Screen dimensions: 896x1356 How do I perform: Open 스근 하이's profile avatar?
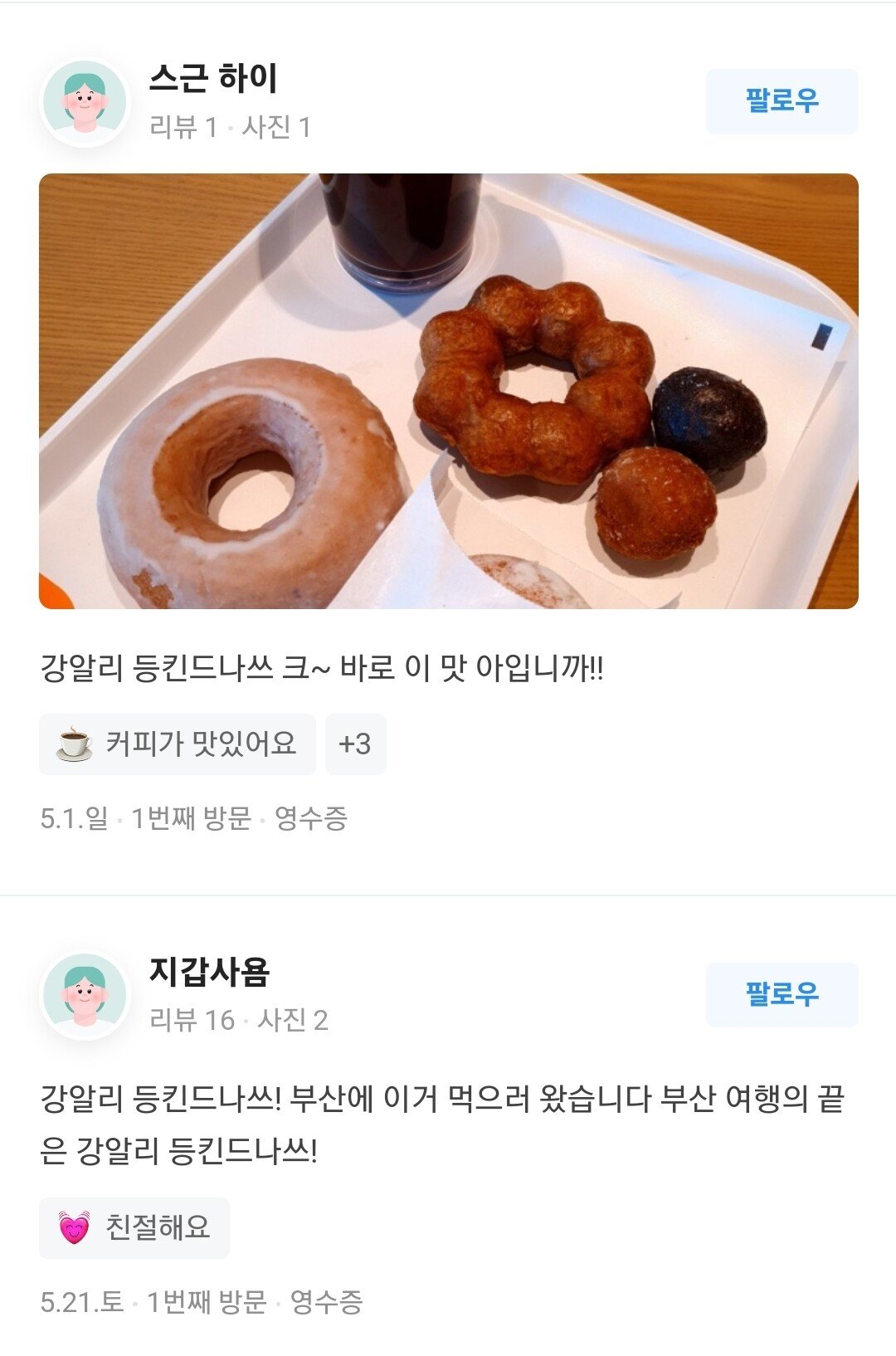point(85,102)
